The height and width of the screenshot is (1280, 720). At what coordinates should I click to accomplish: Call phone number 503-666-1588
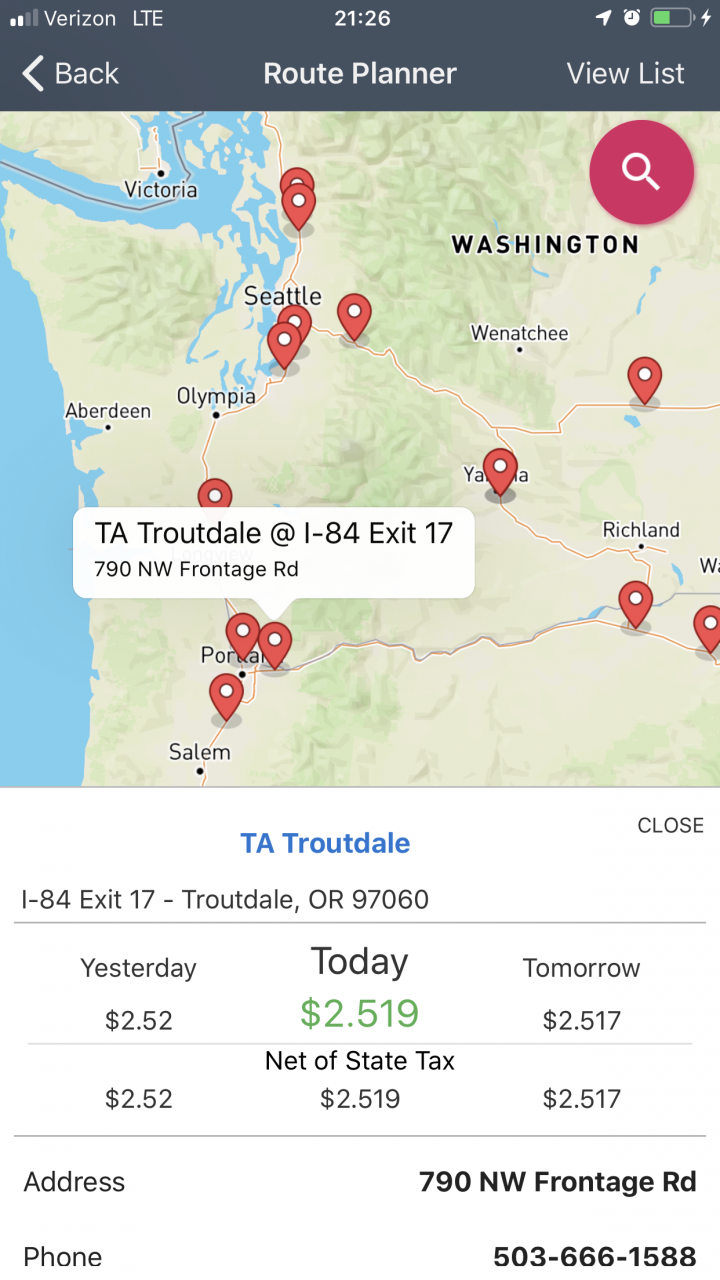(594, 1256)
